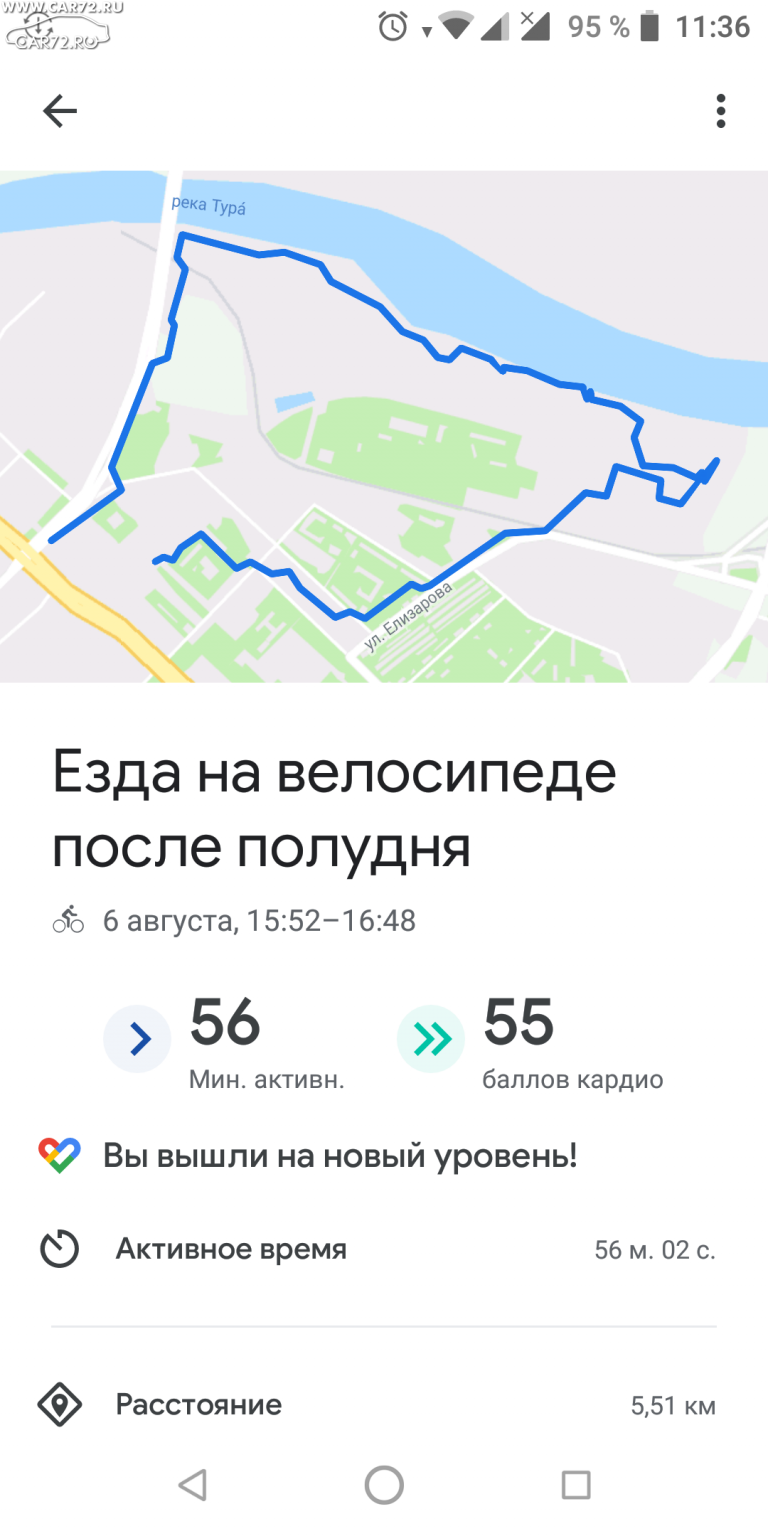Open the recent apps square
This screenshot has width=768, height=1536.
click(576, 1485)
